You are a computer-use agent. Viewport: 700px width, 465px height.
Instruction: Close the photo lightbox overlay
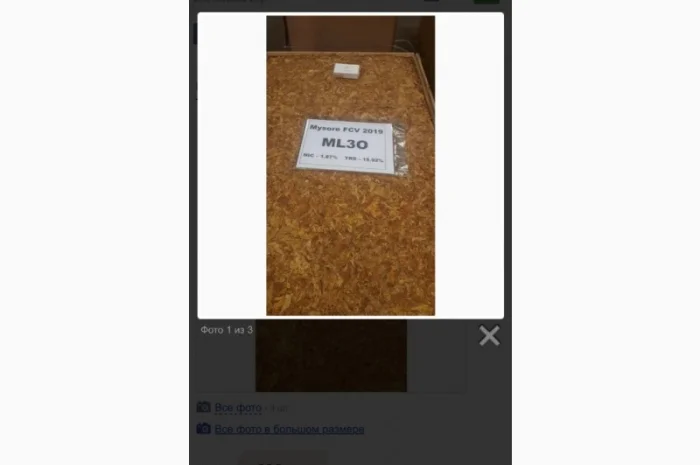[x=489, y=336]
